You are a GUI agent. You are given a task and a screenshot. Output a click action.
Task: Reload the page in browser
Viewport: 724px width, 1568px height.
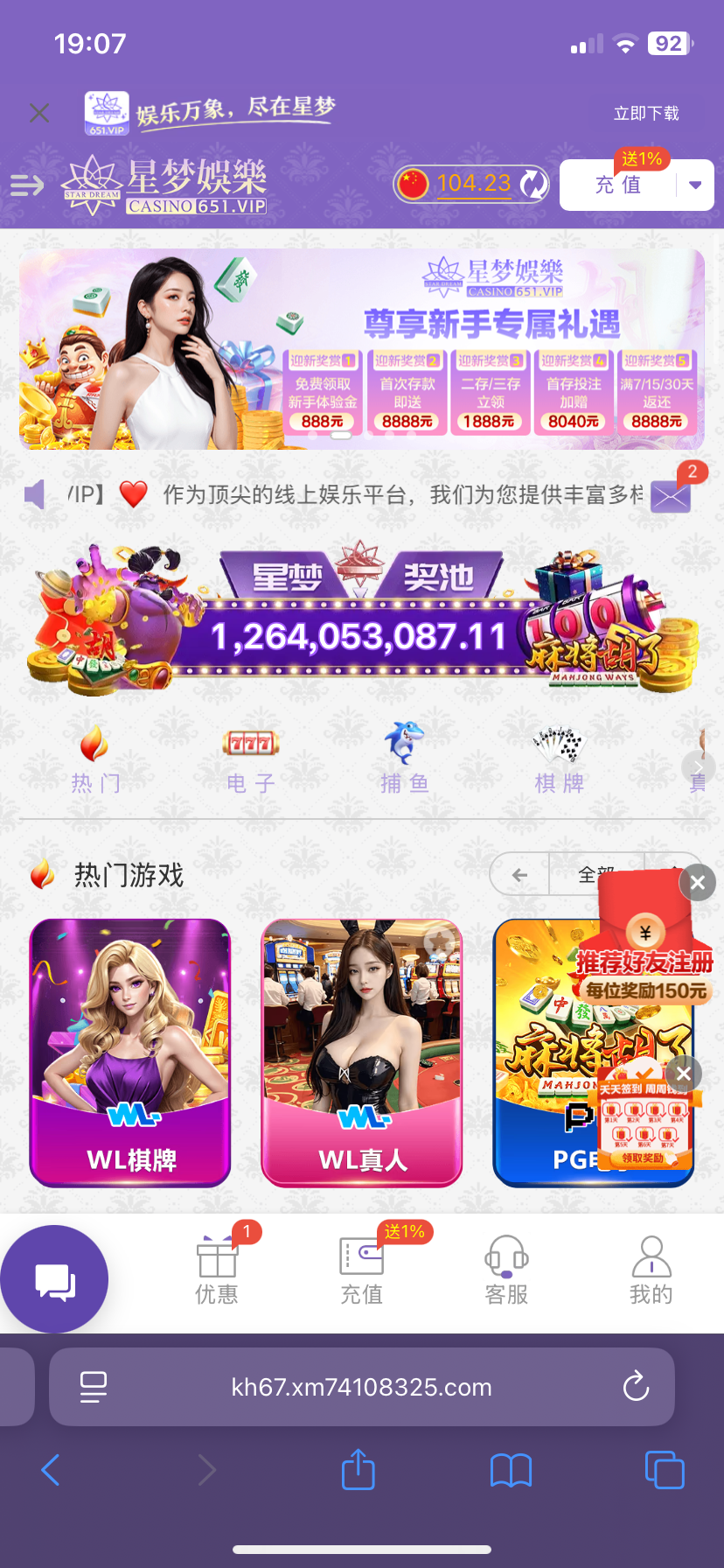[636, 1387]
